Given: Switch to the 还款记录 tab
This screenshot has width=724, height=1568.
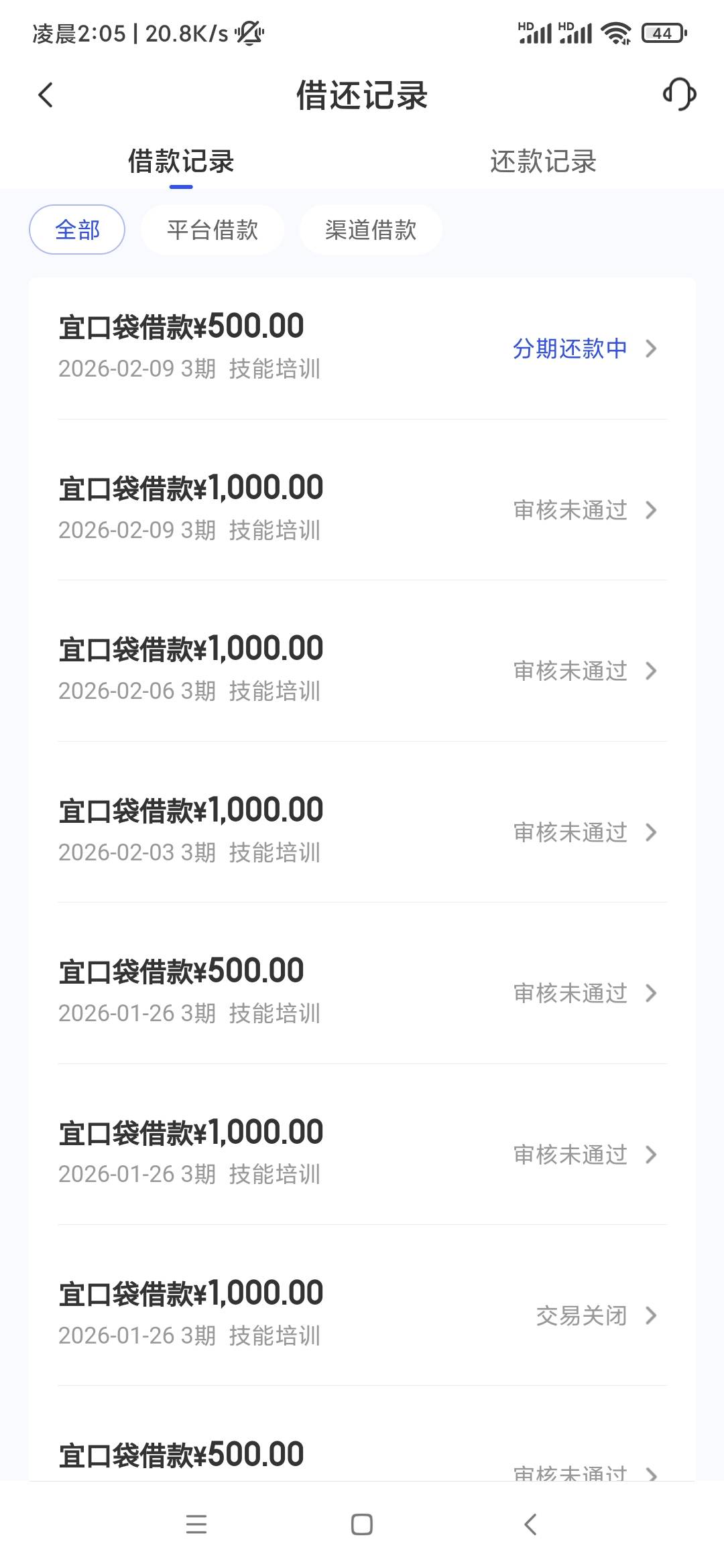Looking at the screenshot, I should (543, 161).
